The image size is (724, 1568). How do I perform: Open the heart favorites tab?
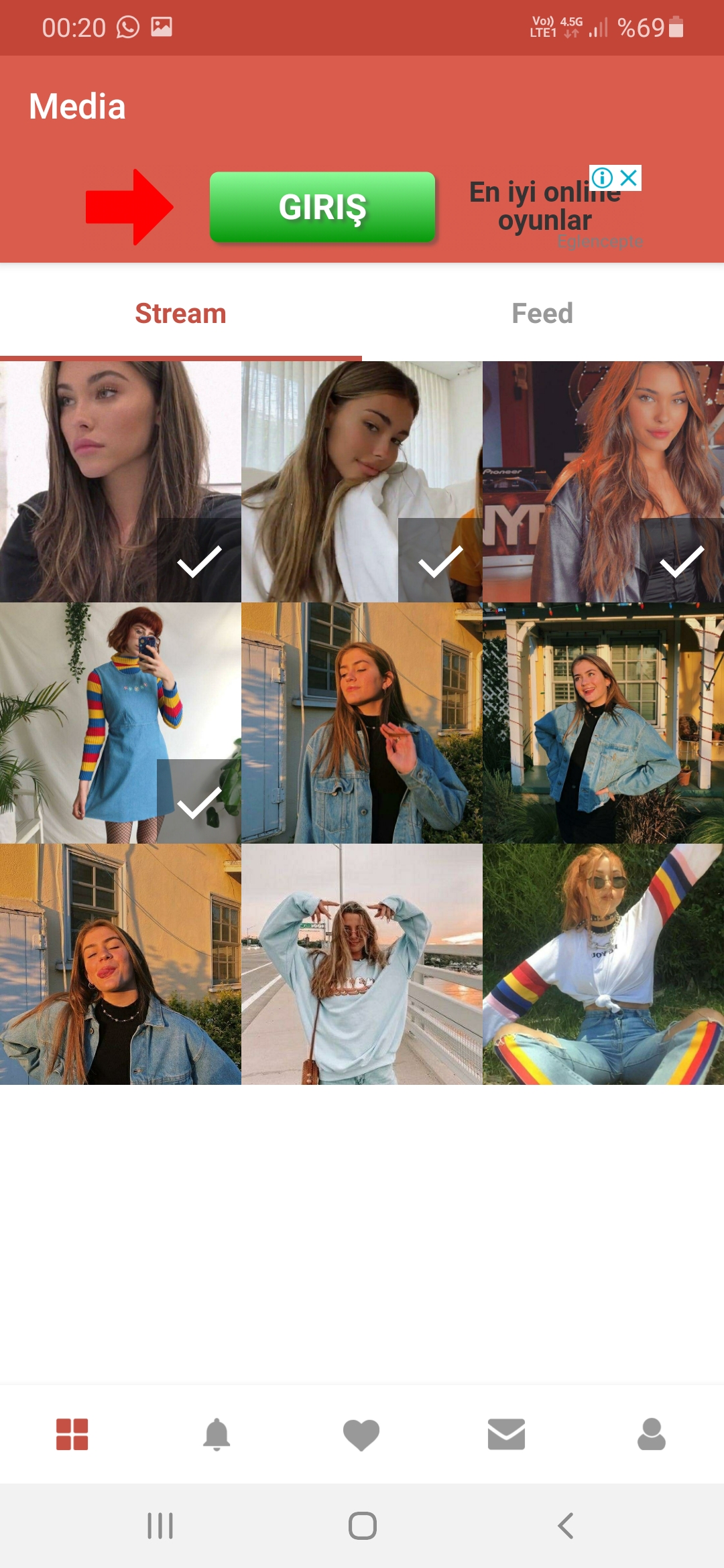(361, 1435)
